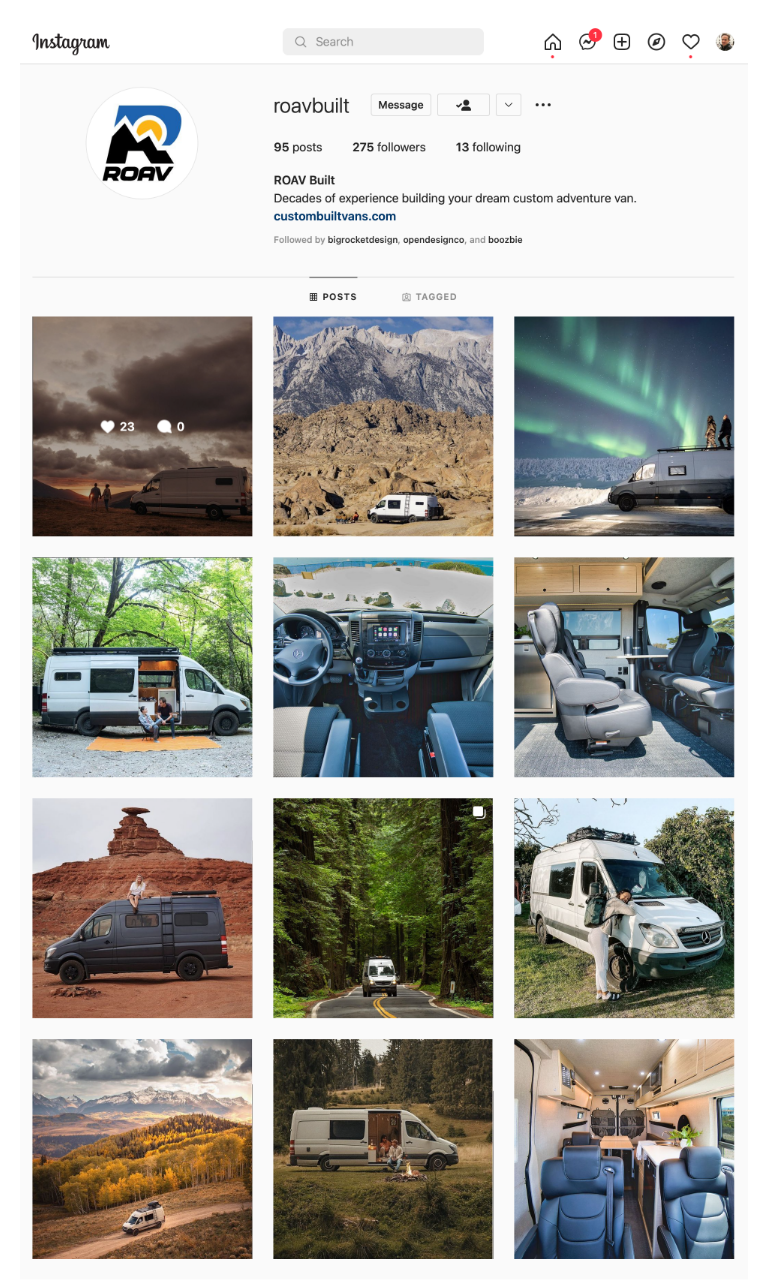Image resolution: width=768 pixels, height=1287 pixels.
Task: Open the dashboard interior post
Action: [x=383, y=667]
